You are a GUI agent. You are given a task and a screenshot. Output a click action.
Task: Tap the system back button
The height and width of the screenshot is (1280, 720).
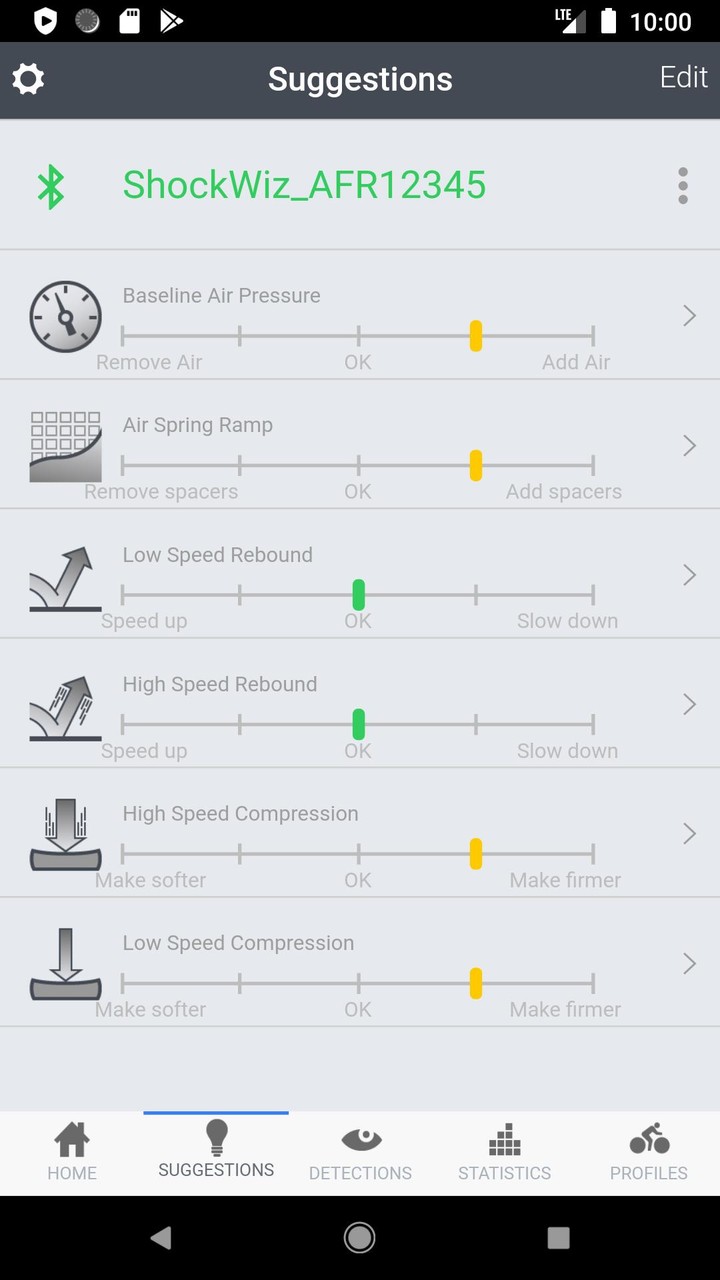160,1238
